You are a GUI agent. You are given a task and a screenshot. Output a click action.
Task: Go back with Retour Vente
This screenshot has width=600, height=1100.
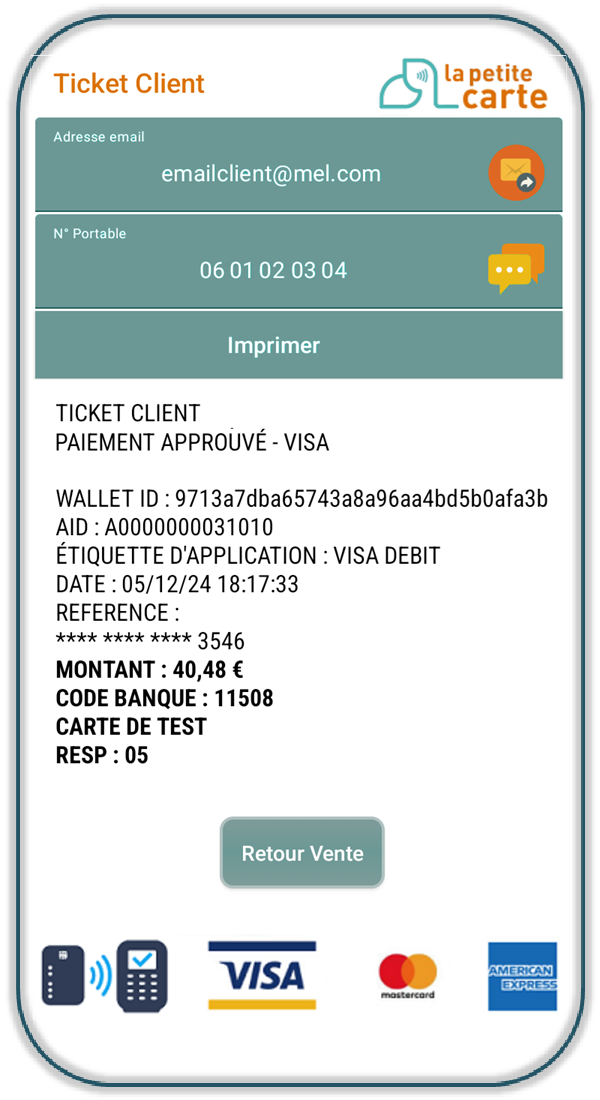click(x=302, y=853)
